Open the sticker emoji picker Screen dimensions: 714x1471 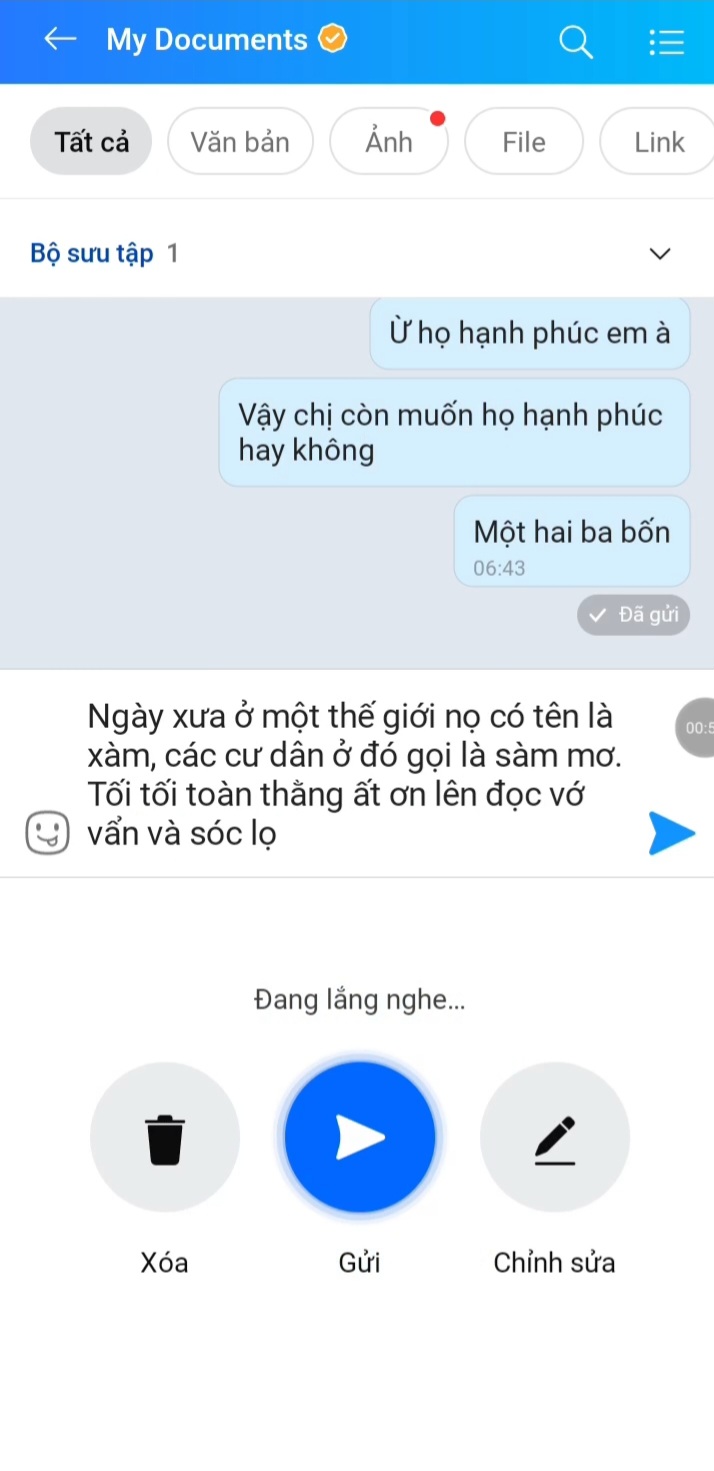pos(47,833)
